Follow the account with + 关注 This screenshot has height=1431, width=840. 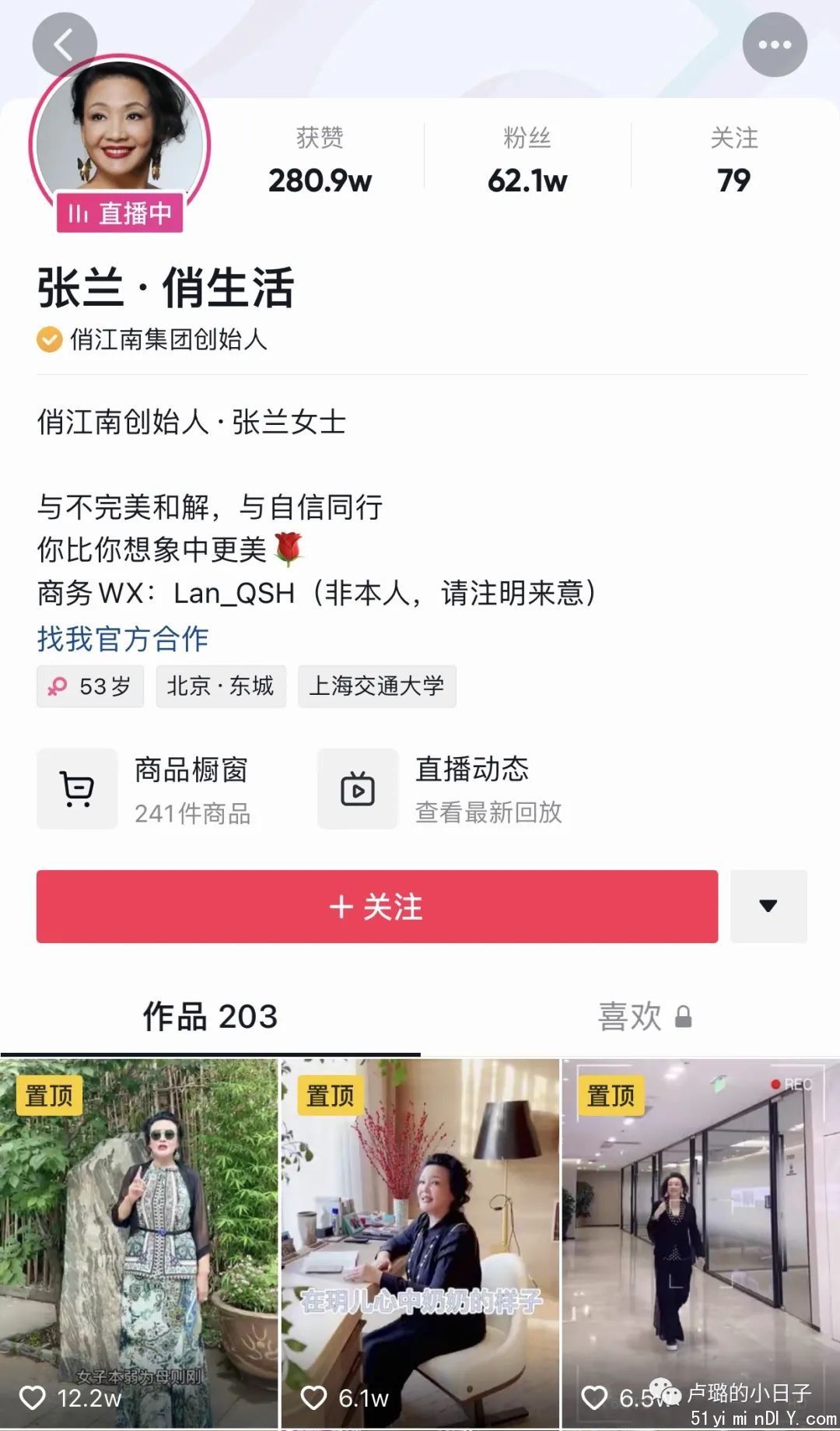376,907
